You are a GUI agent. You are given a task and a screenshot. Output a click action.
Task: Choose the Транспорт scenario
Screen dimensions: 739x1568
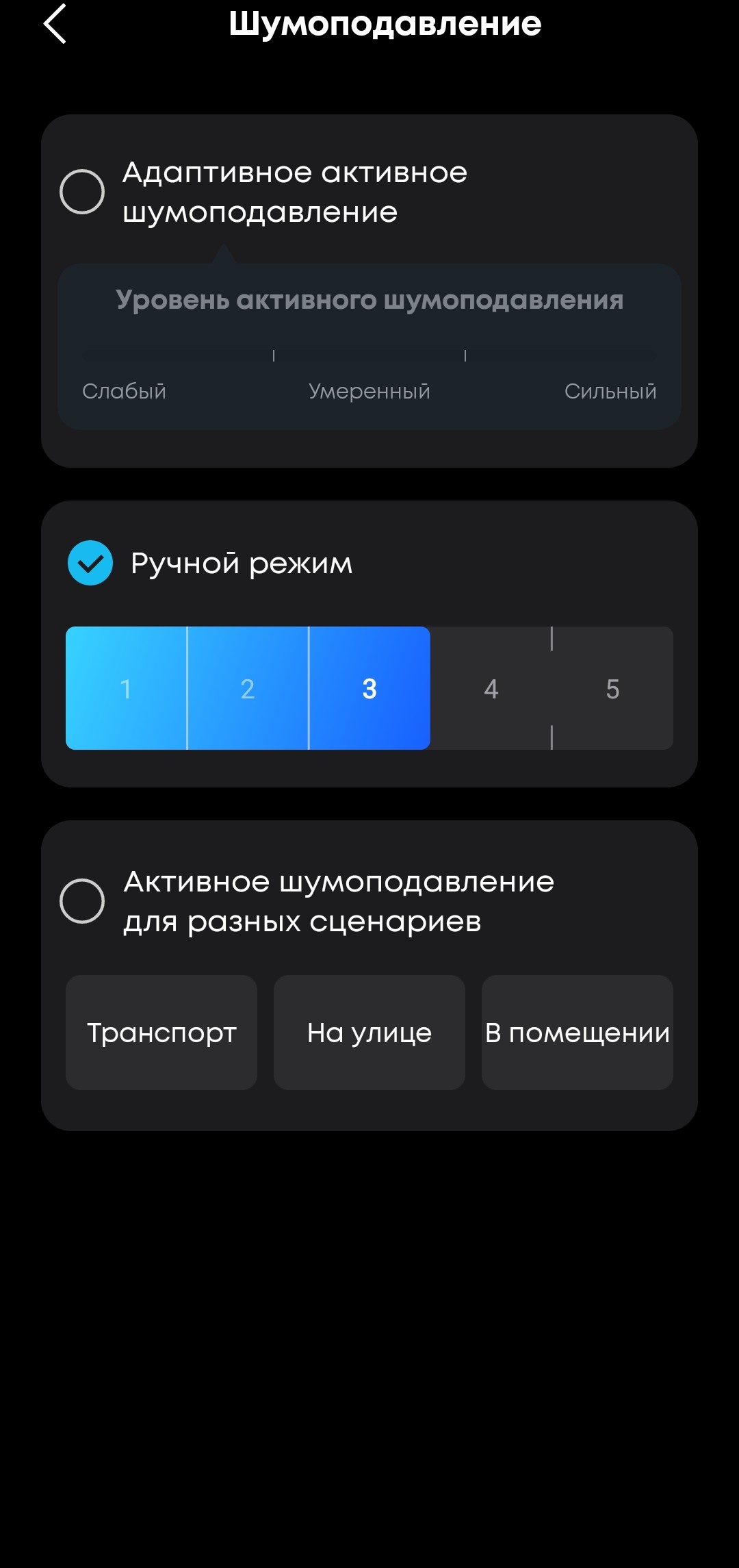[x=161, y=1033]
